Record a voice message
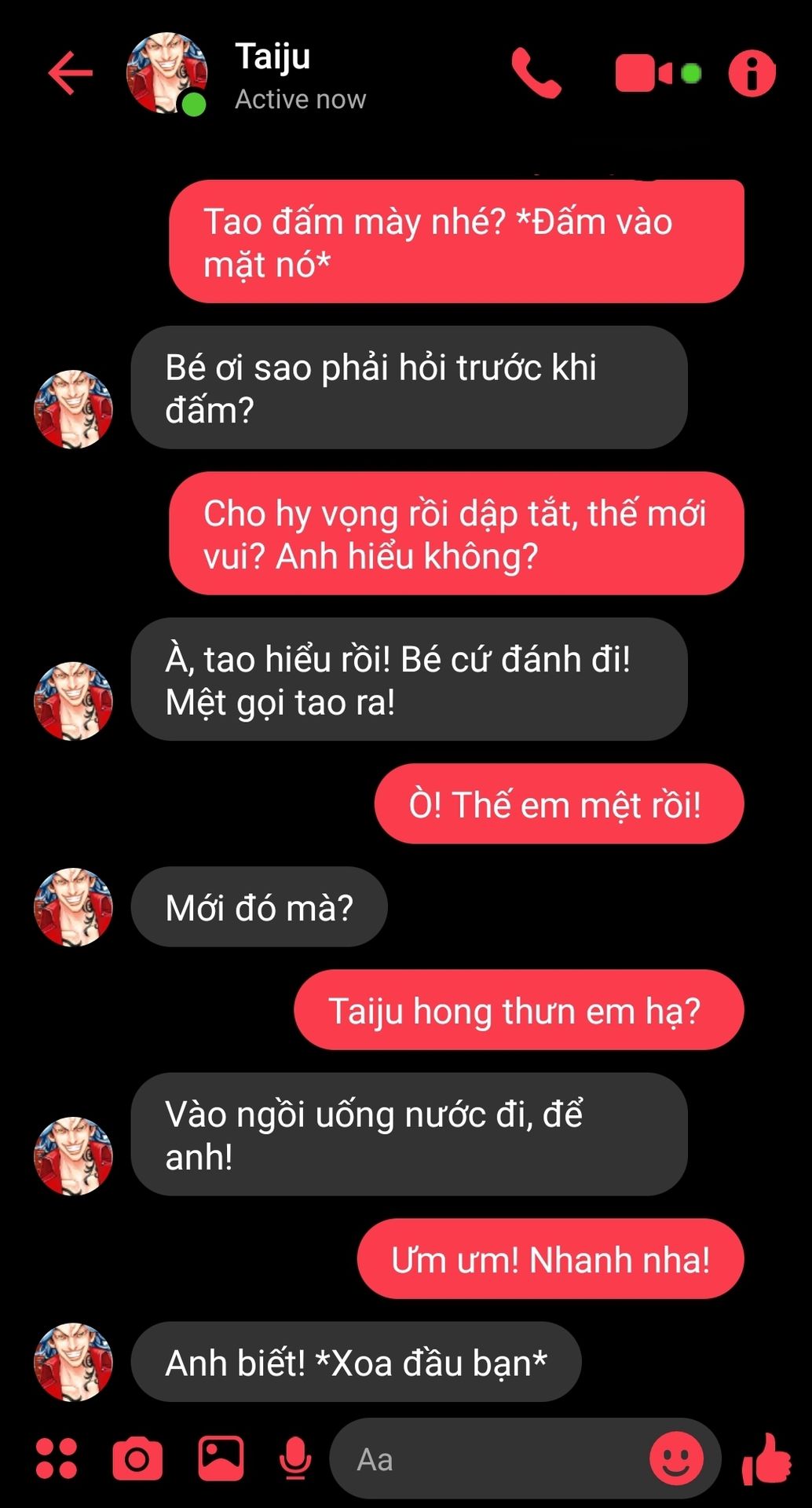 pyautogui.click(x=295, y=1459)
